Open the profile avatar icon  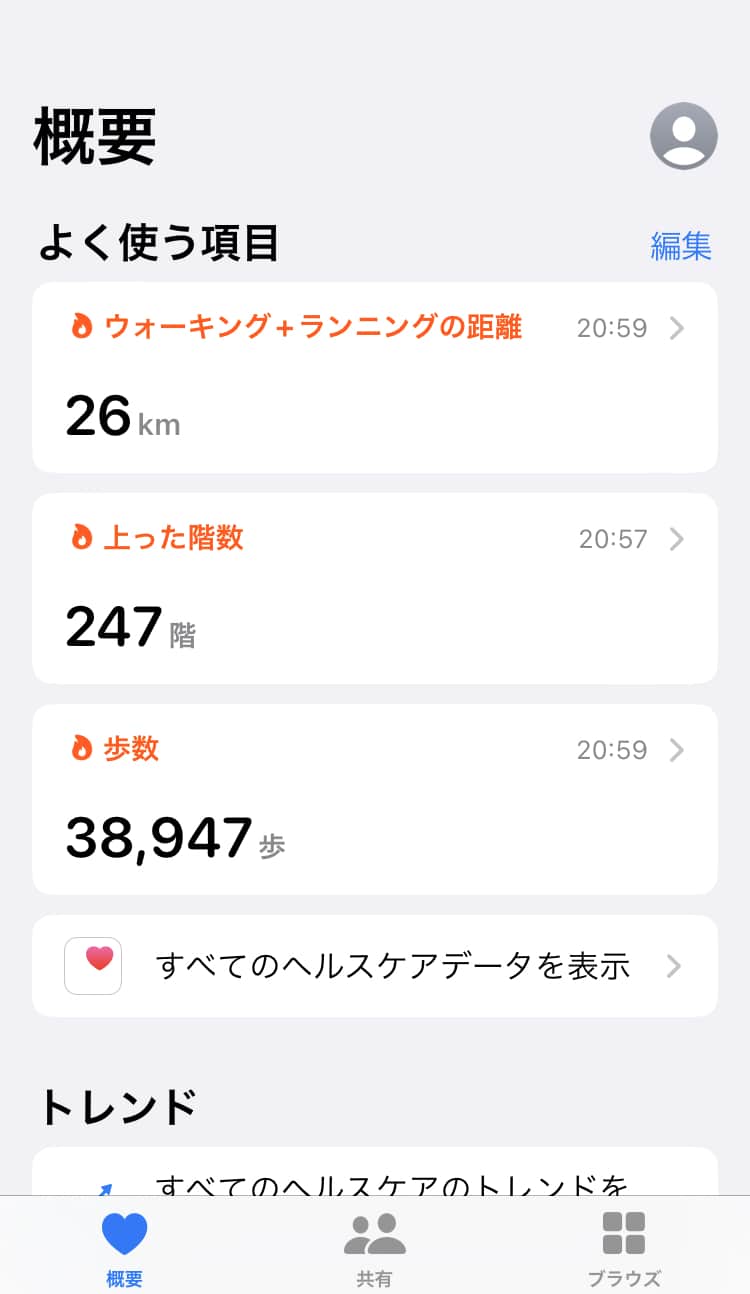684,136
